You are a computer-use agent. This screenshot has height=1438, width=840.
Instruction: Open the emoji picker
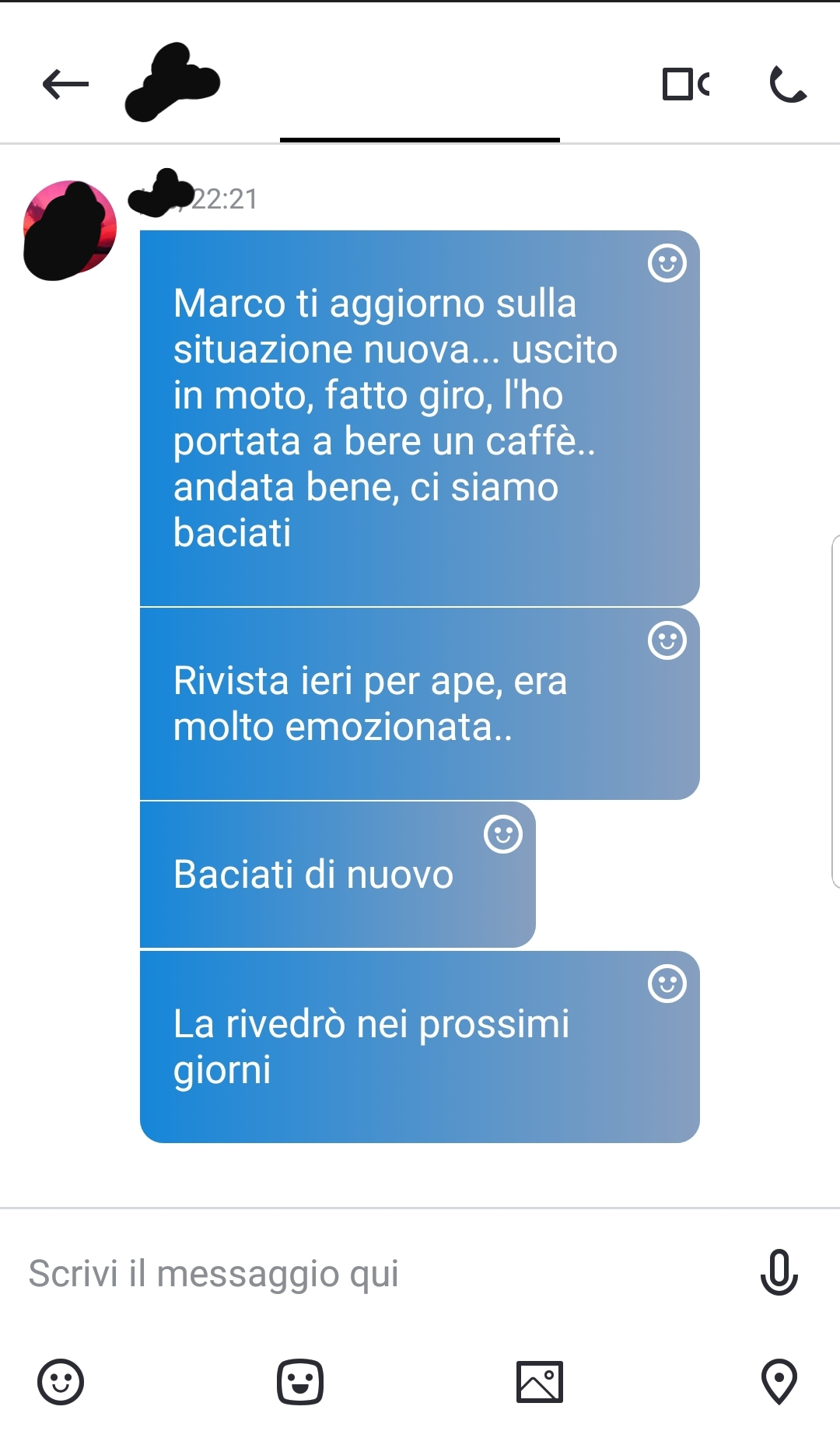click(61, 1382)
